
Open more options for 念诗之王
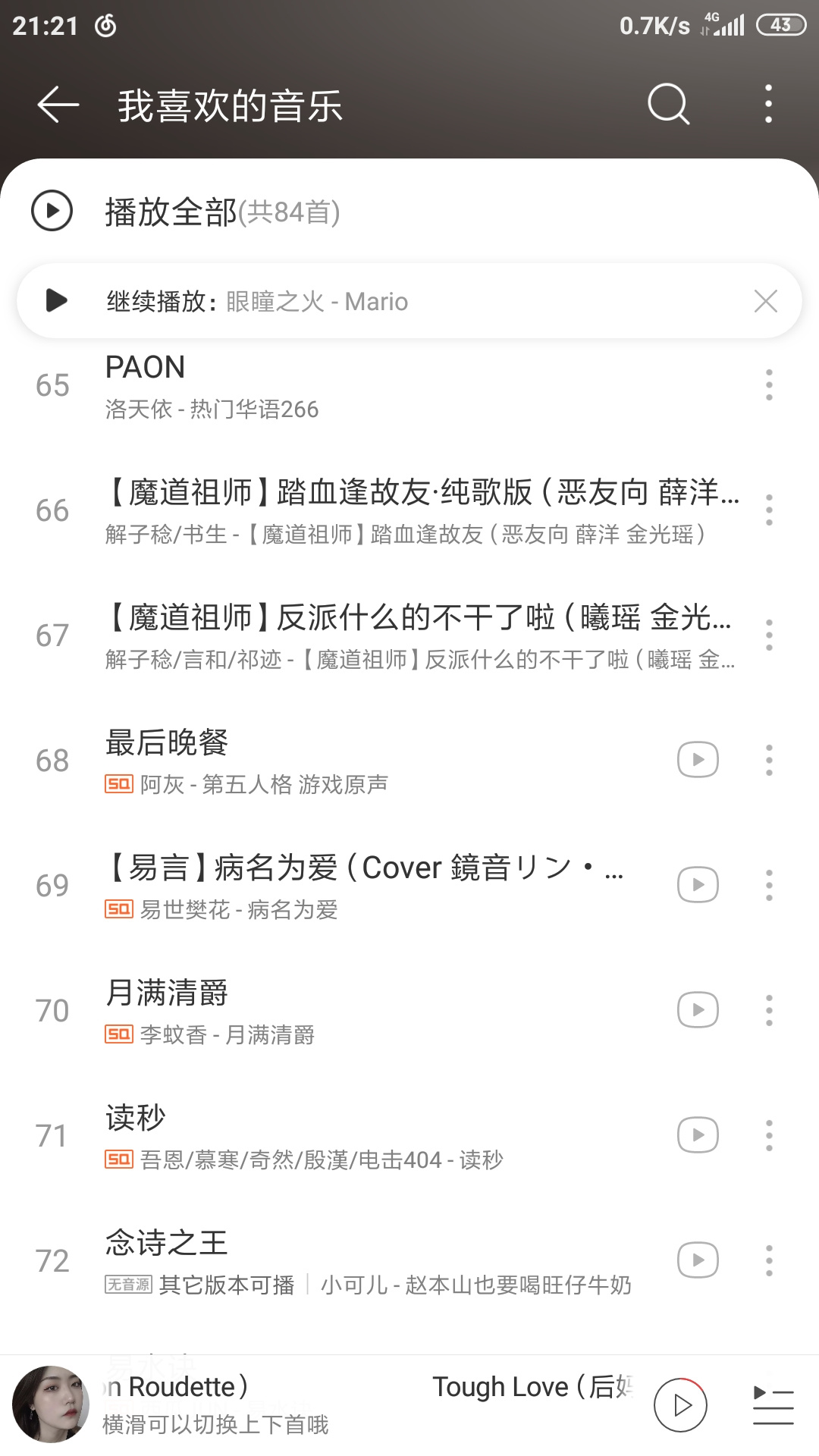click(769, 1260)
